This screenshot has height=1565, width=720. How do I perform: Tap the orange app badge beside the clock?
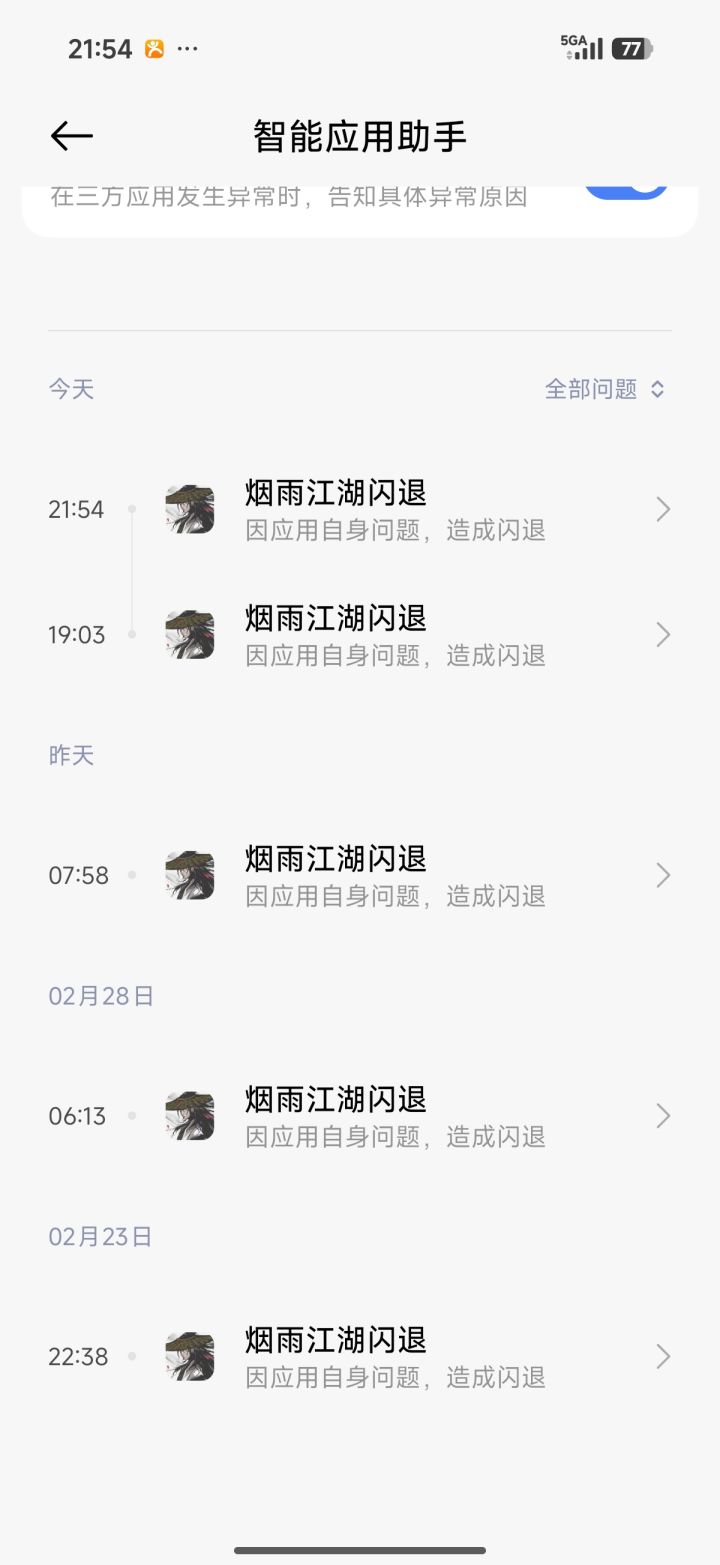[x=155, y=46]
